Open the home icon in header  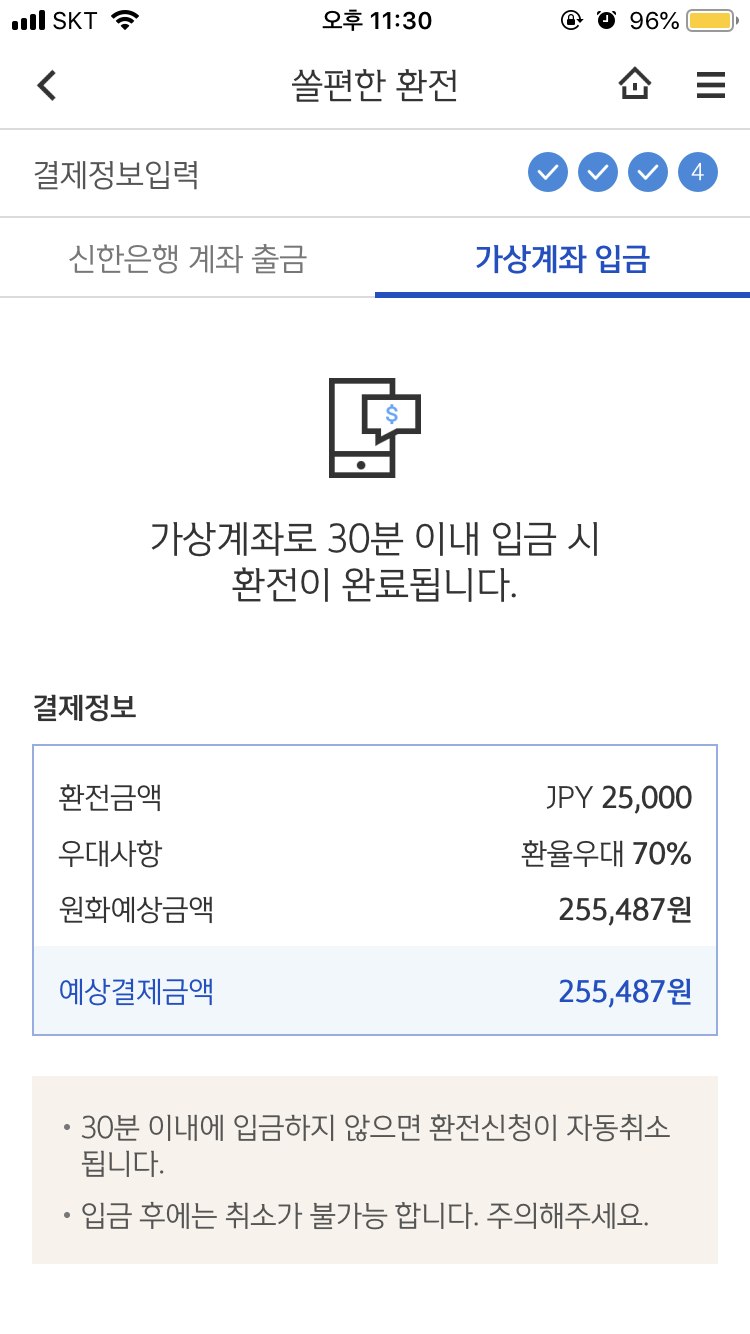[x=635, y=85]
